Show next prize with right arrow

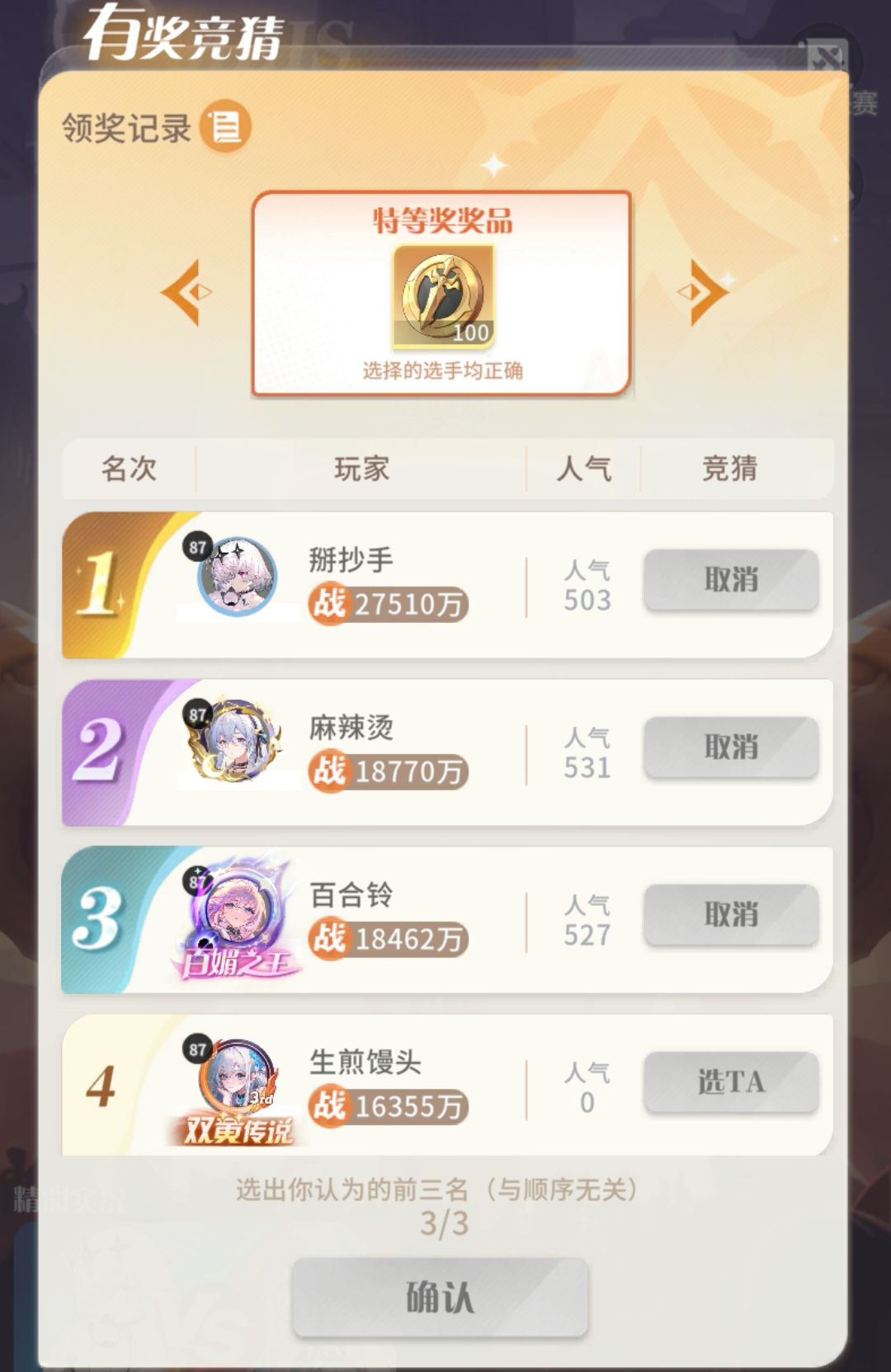(702, 292)
